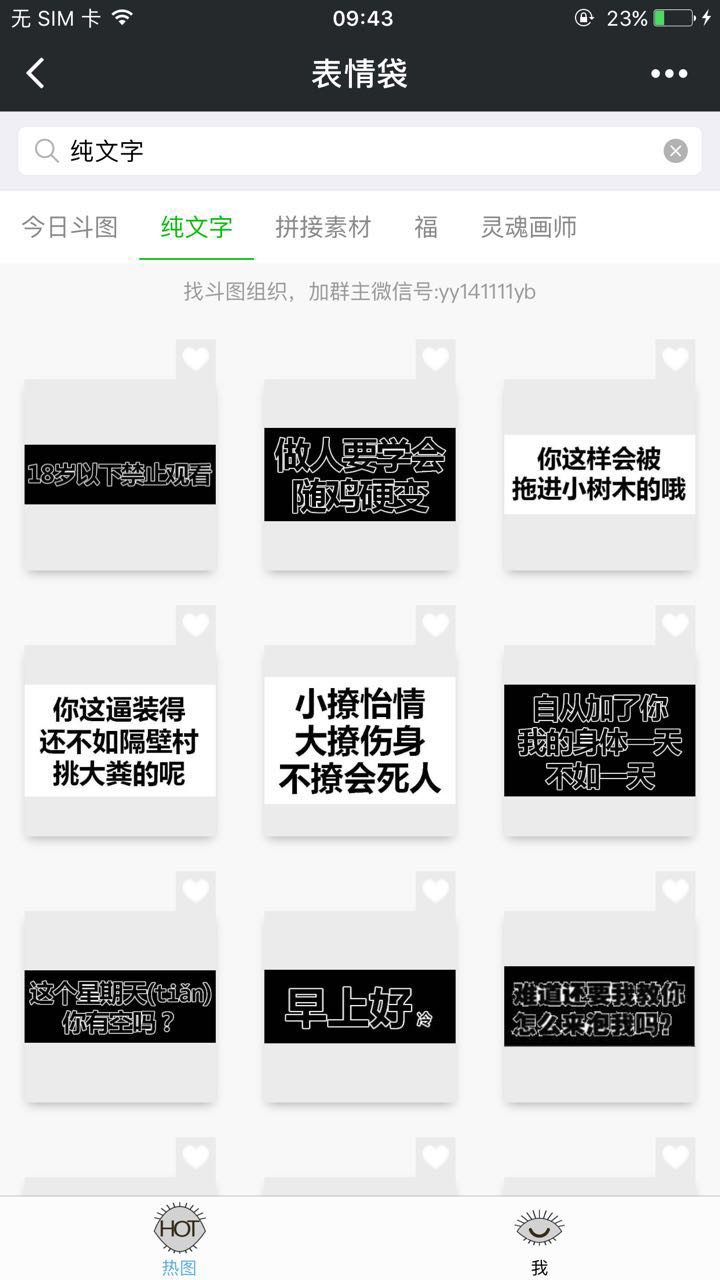Tap the search field containing 纯文字
Viewport: 720px width, 1280px height.
coord(340,151)
